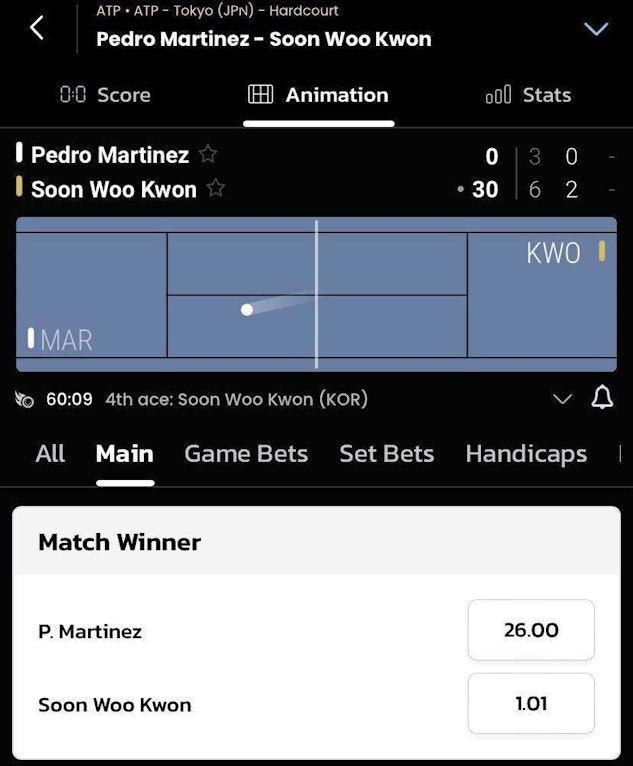Switch to the Handicaps tab
The height and width of the screenshot is (766, 633).
point(526,454)
